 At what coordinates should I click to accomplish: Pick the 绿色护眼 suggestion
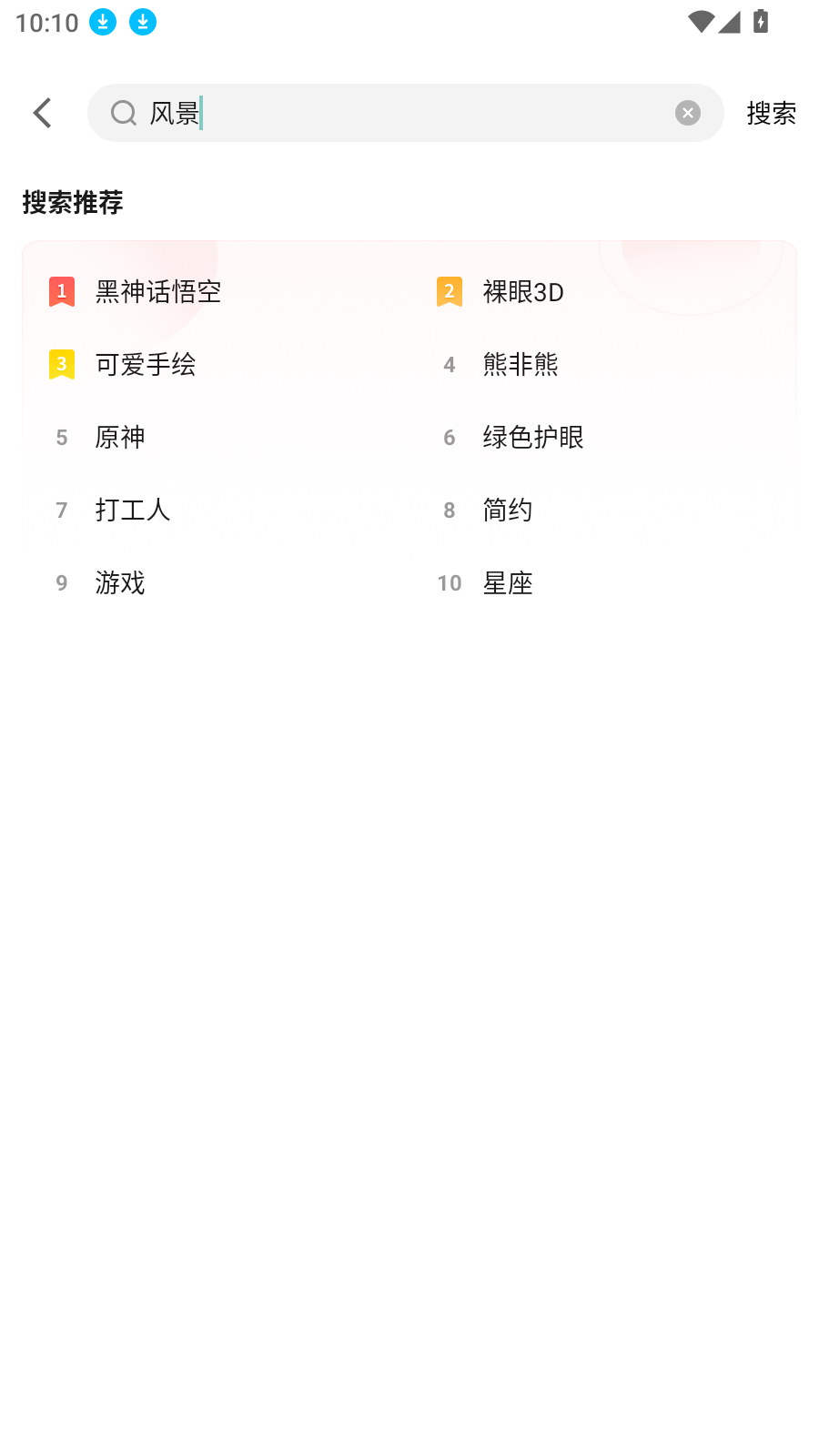coord(532,438)
